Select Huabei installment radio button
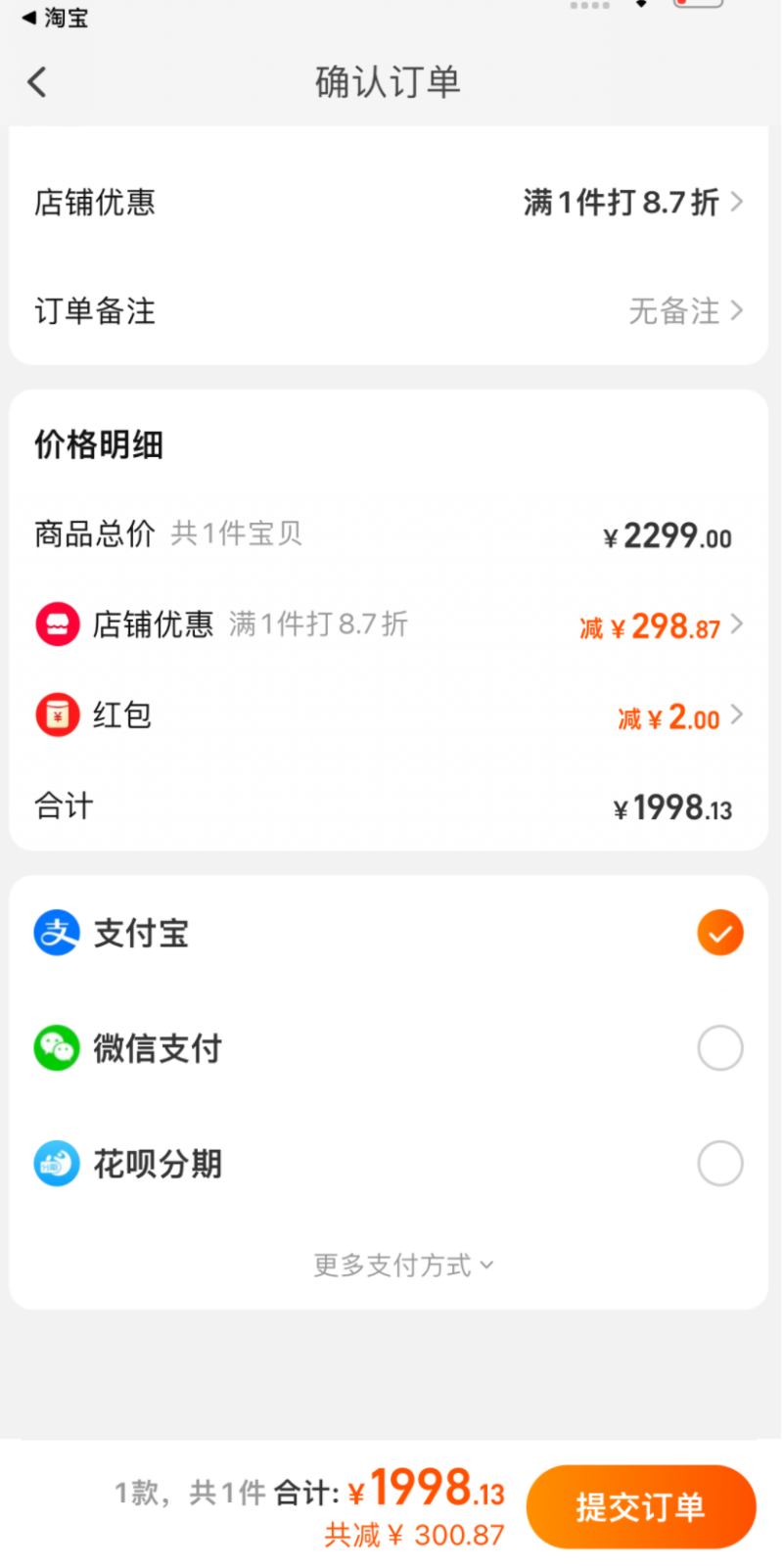This screenshot has height=1568, width=783. pyautogui.click(x=720, y=1163)
